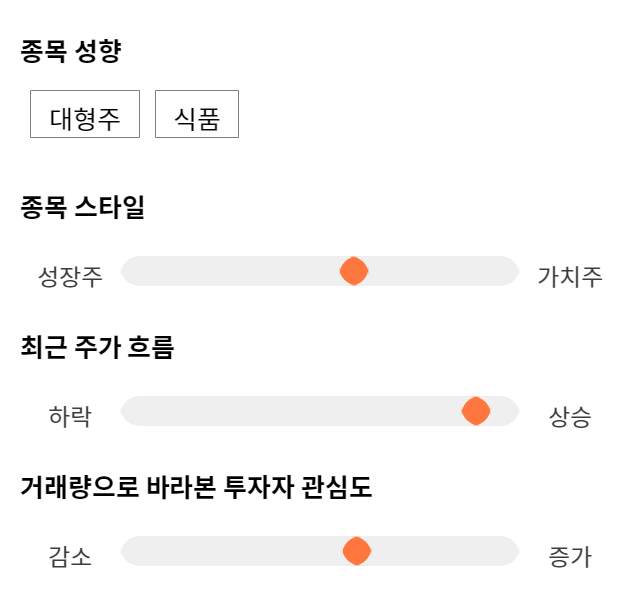Tap the 대형주 tag chip
The height and width of the screenshot is (606, 640).
pos(85,114)
